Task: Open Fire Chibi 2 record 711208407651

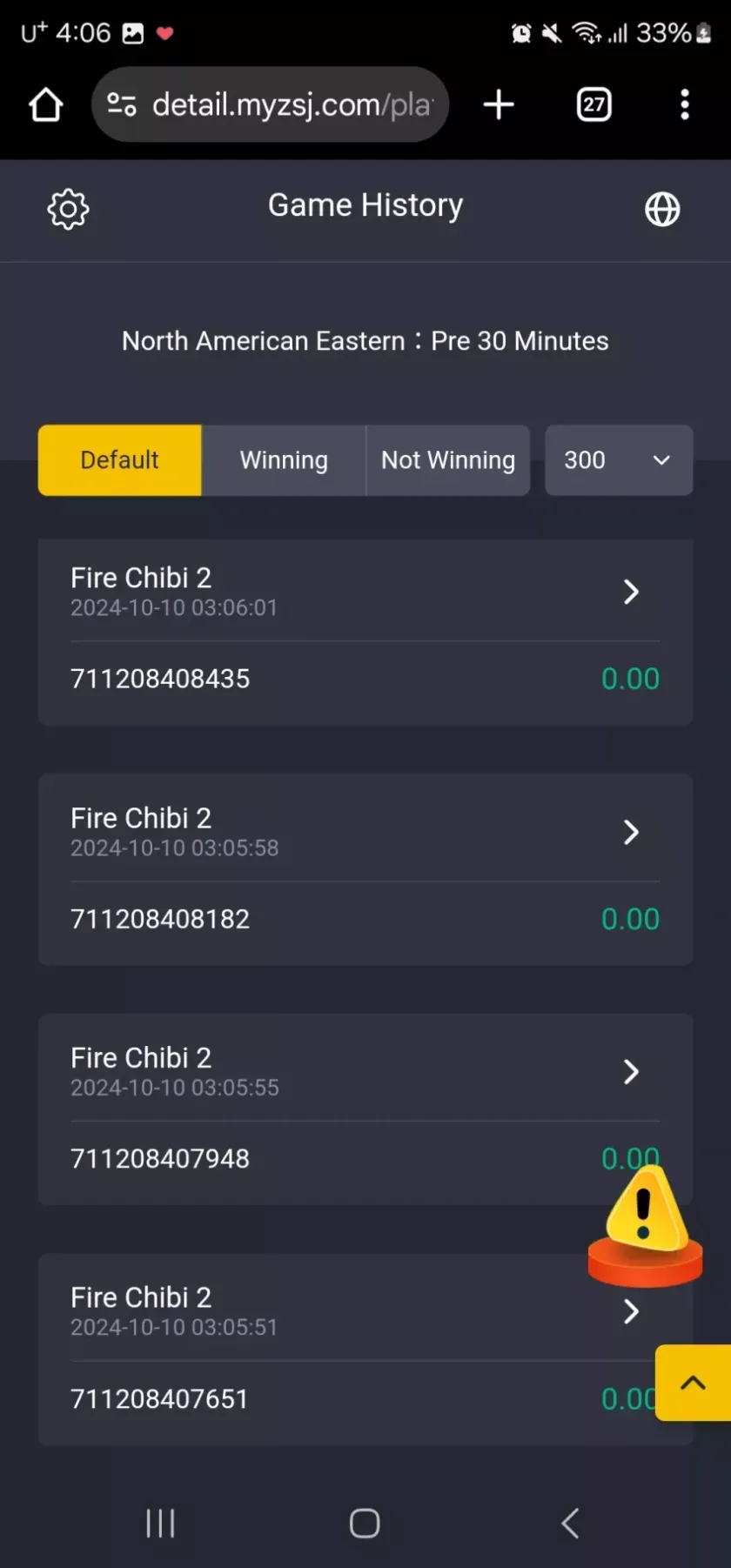Action: (365, 1311)
